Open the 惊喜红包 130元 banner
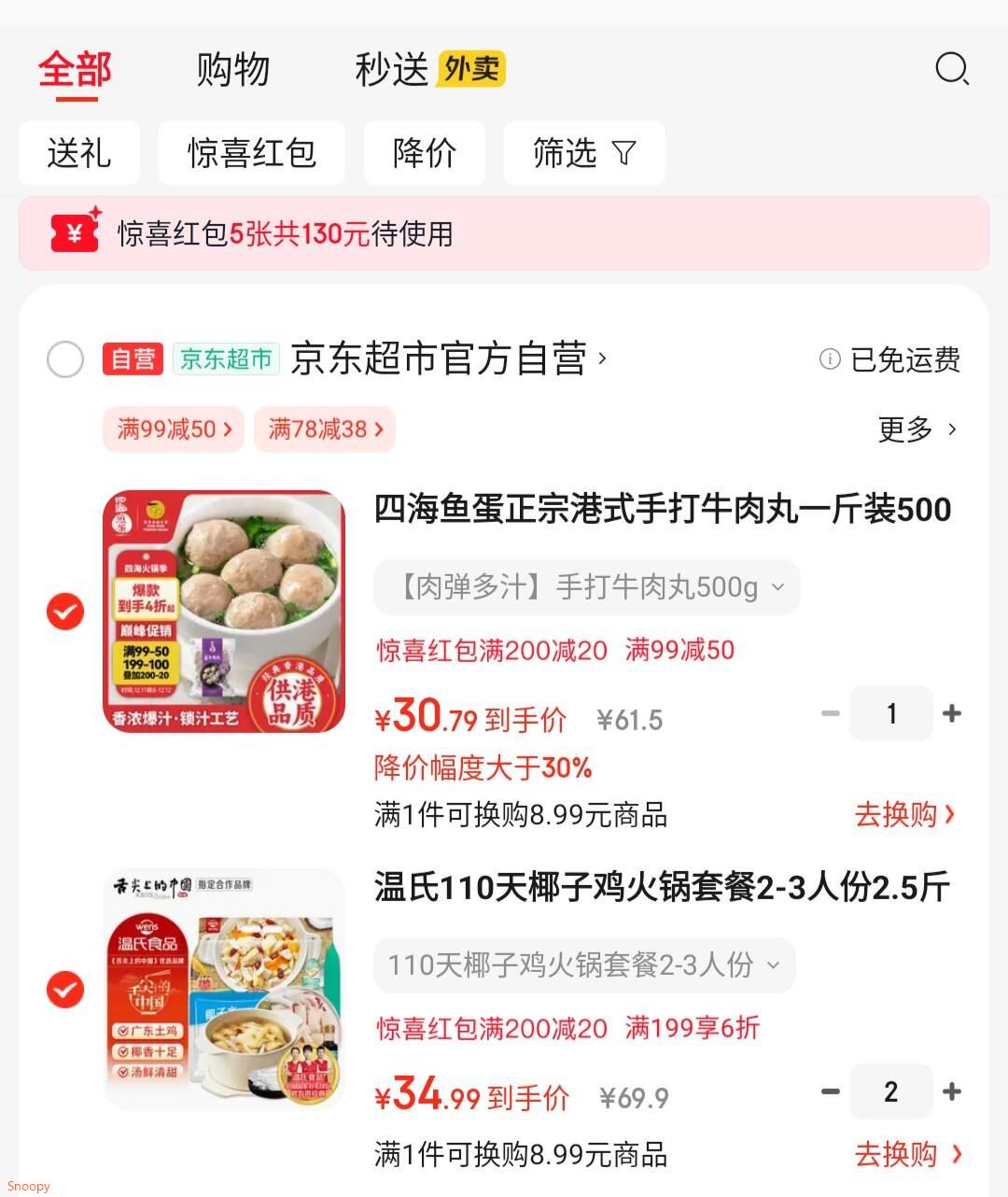This screenshot has width=1008, height=1197. point(503,233)
